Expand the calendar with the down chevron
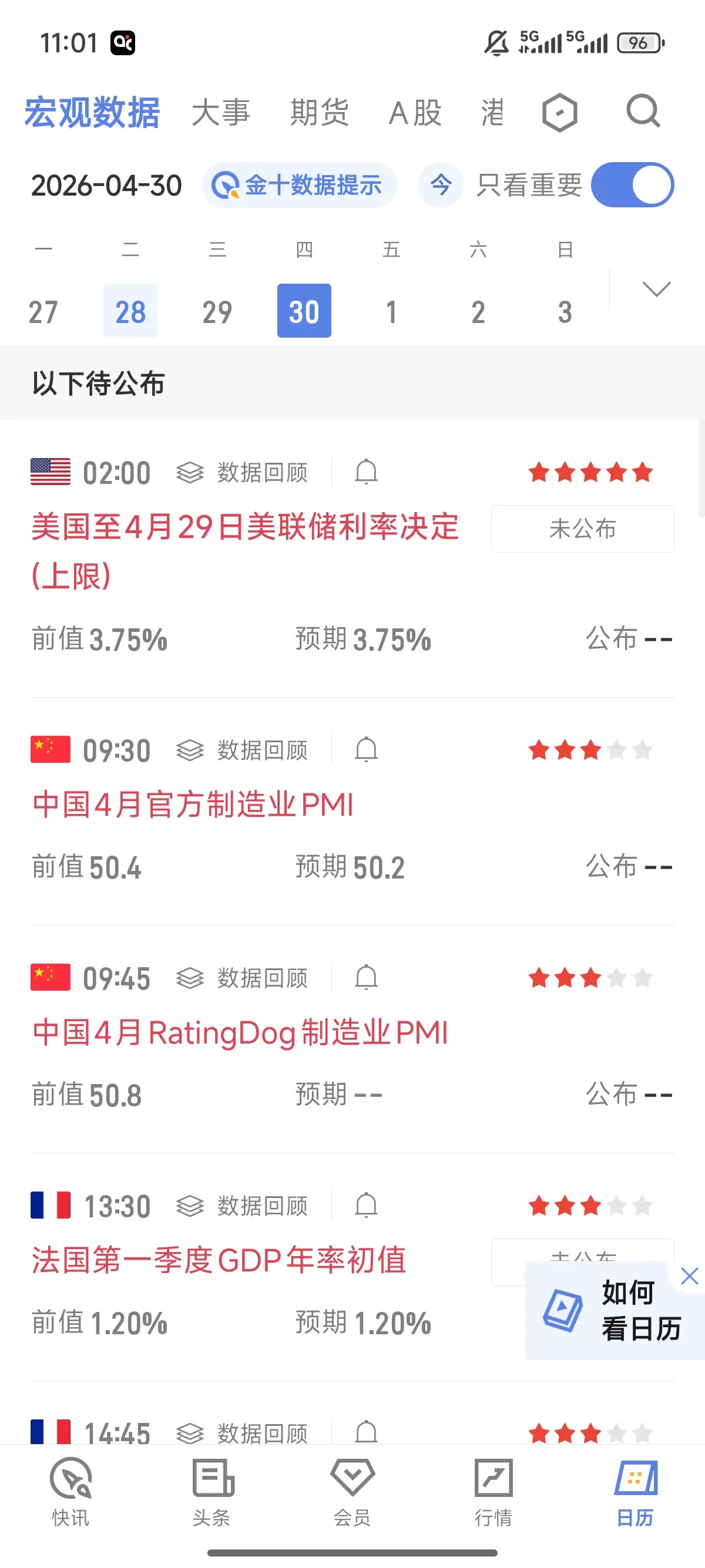705x1568 pixels. coord(656,288)
